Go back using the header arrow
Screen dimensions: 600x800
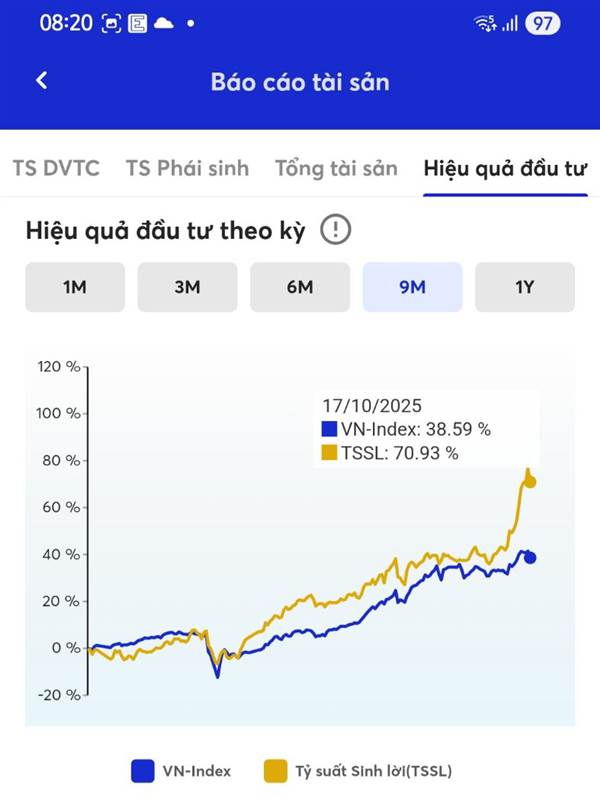point(42,81)
